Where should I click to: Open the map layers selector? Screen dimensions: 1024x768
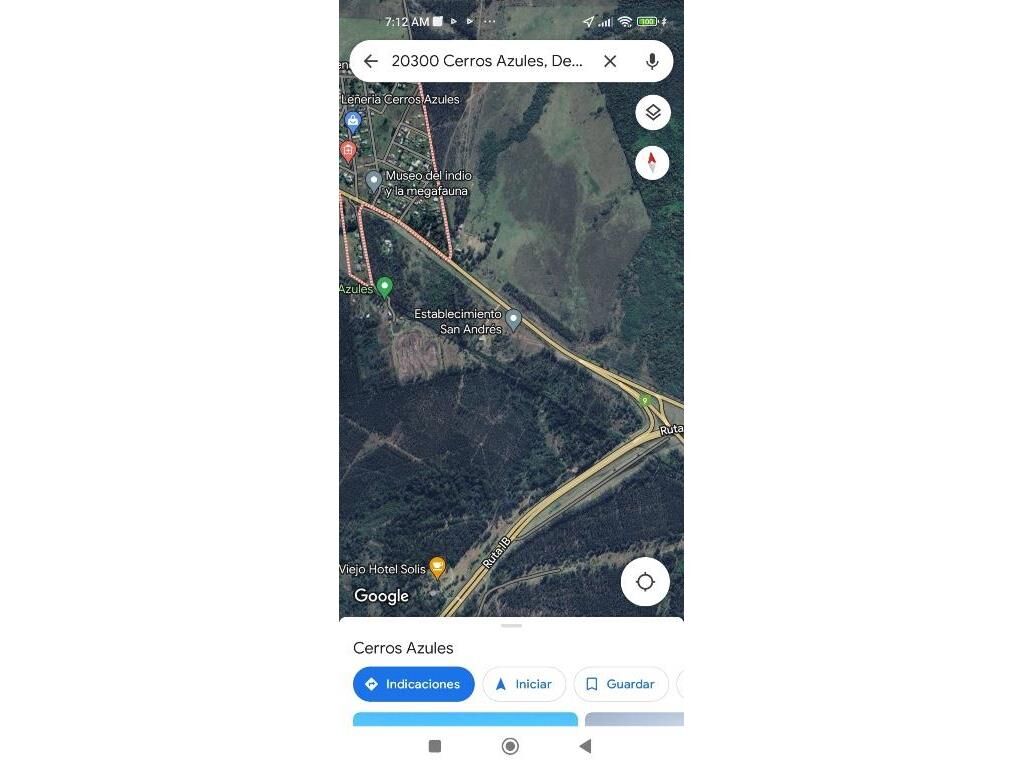point(652,112)
